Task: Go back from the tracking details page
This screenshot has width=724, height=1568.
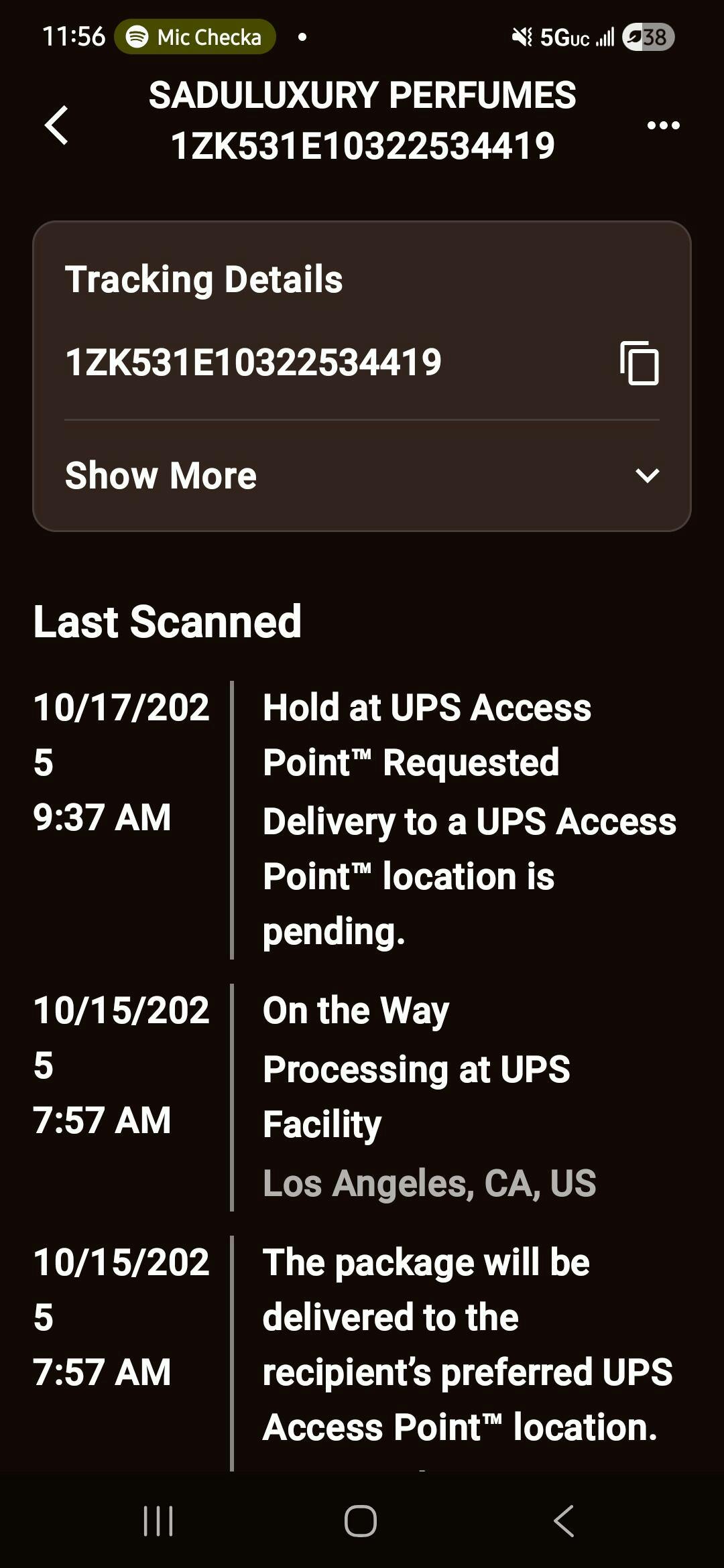Action: point(56,125)
